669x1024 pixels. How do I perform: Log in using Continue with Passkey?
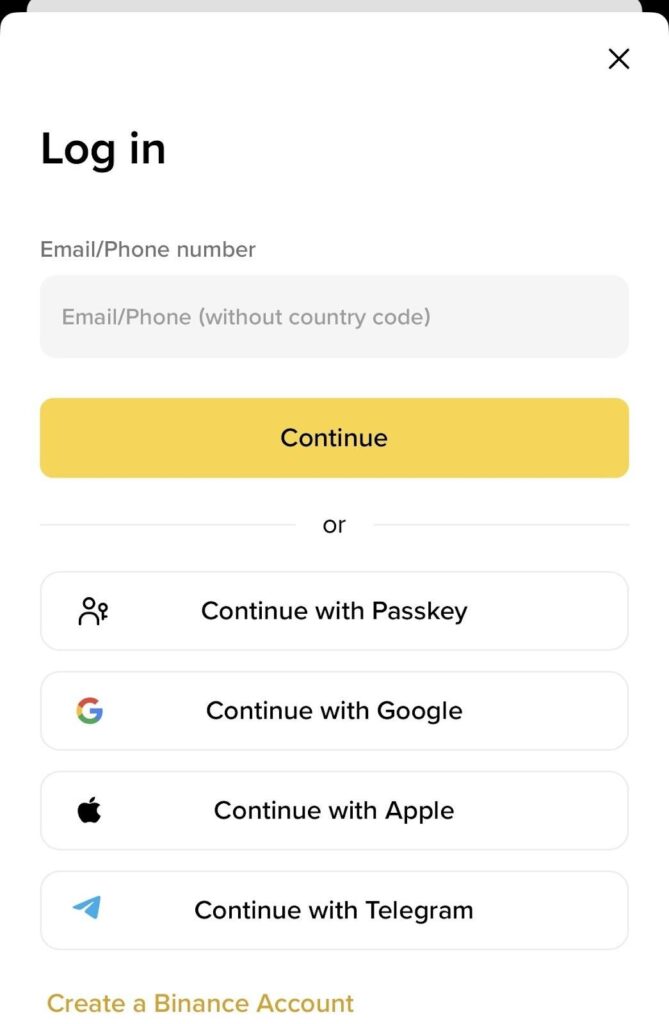click(334, 611)
